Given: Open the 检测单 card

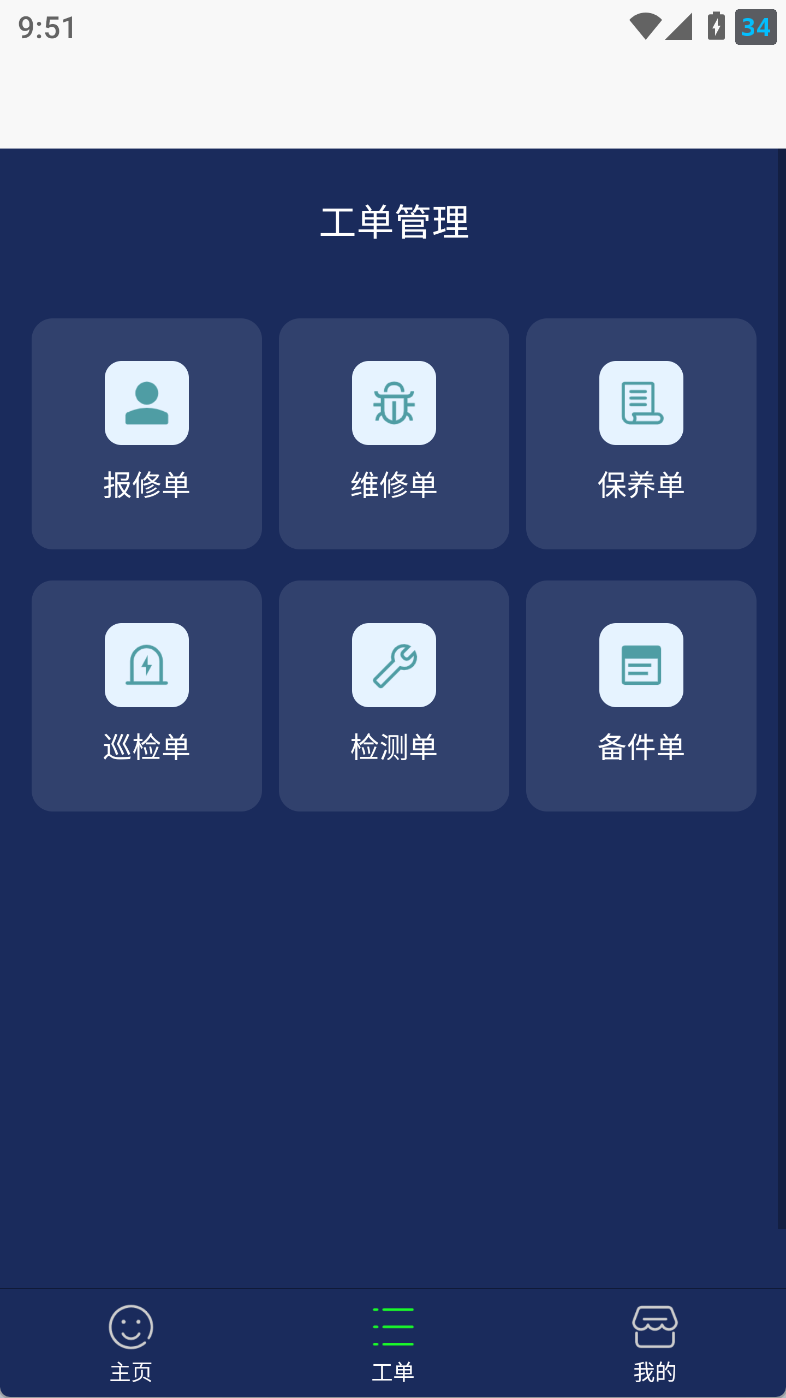Looking at the screenshot, I should pos(394,695).
